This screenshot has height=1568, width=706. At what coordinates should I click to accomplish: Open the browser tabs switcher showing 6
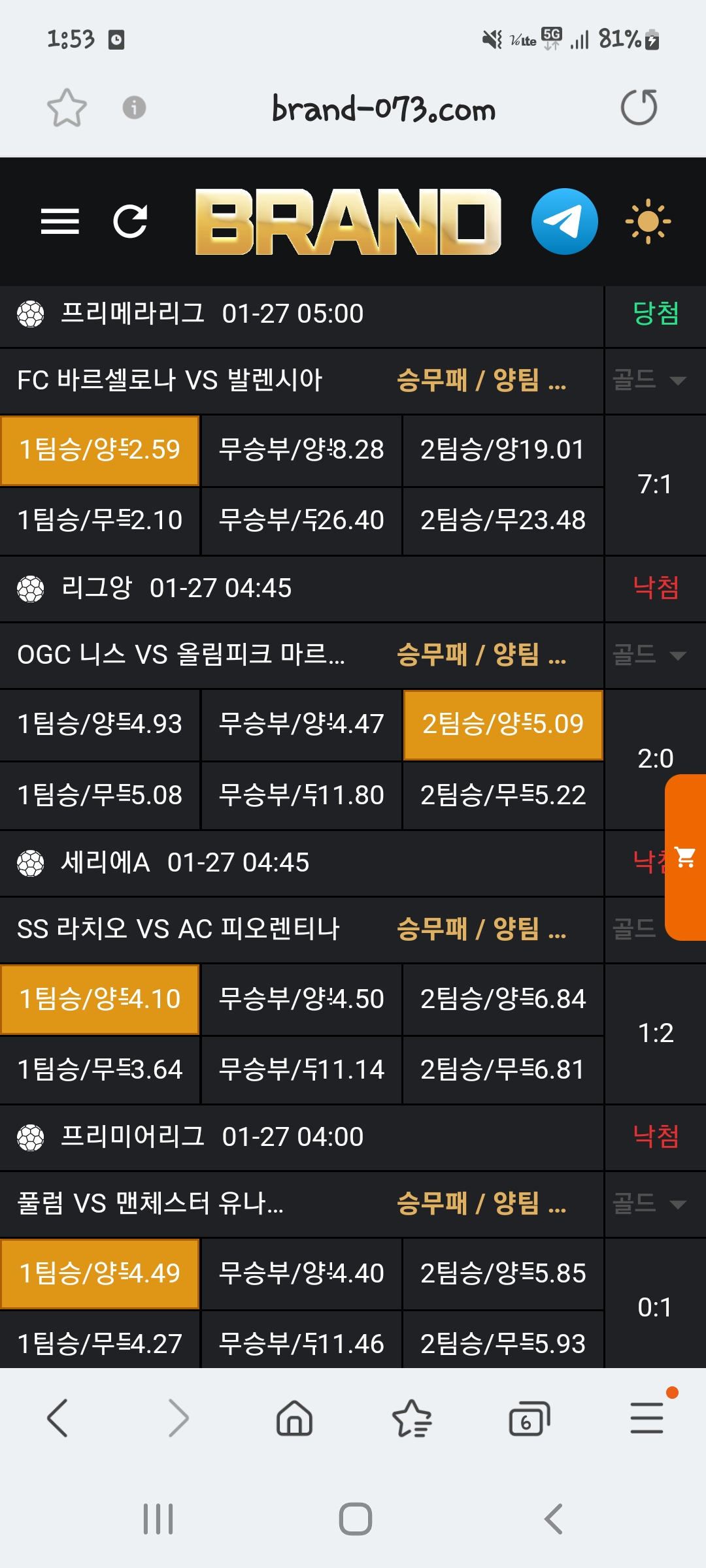529,1419
